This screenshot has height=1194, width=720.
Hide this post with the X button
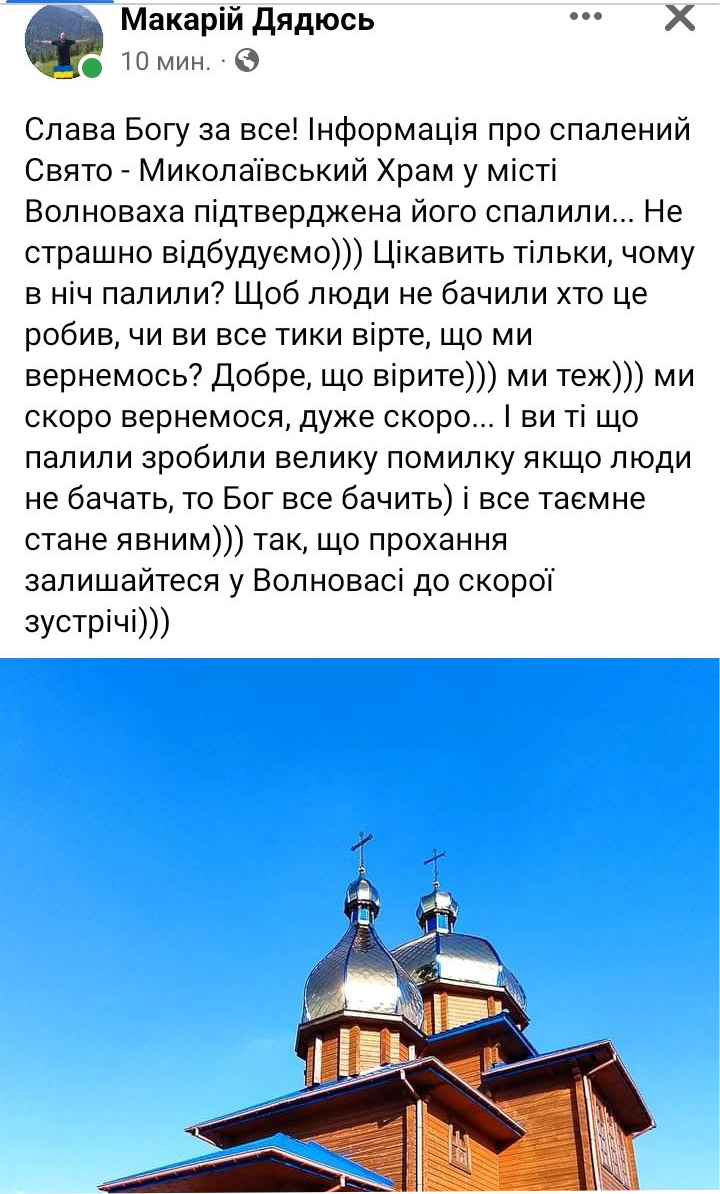pos(679,16)
